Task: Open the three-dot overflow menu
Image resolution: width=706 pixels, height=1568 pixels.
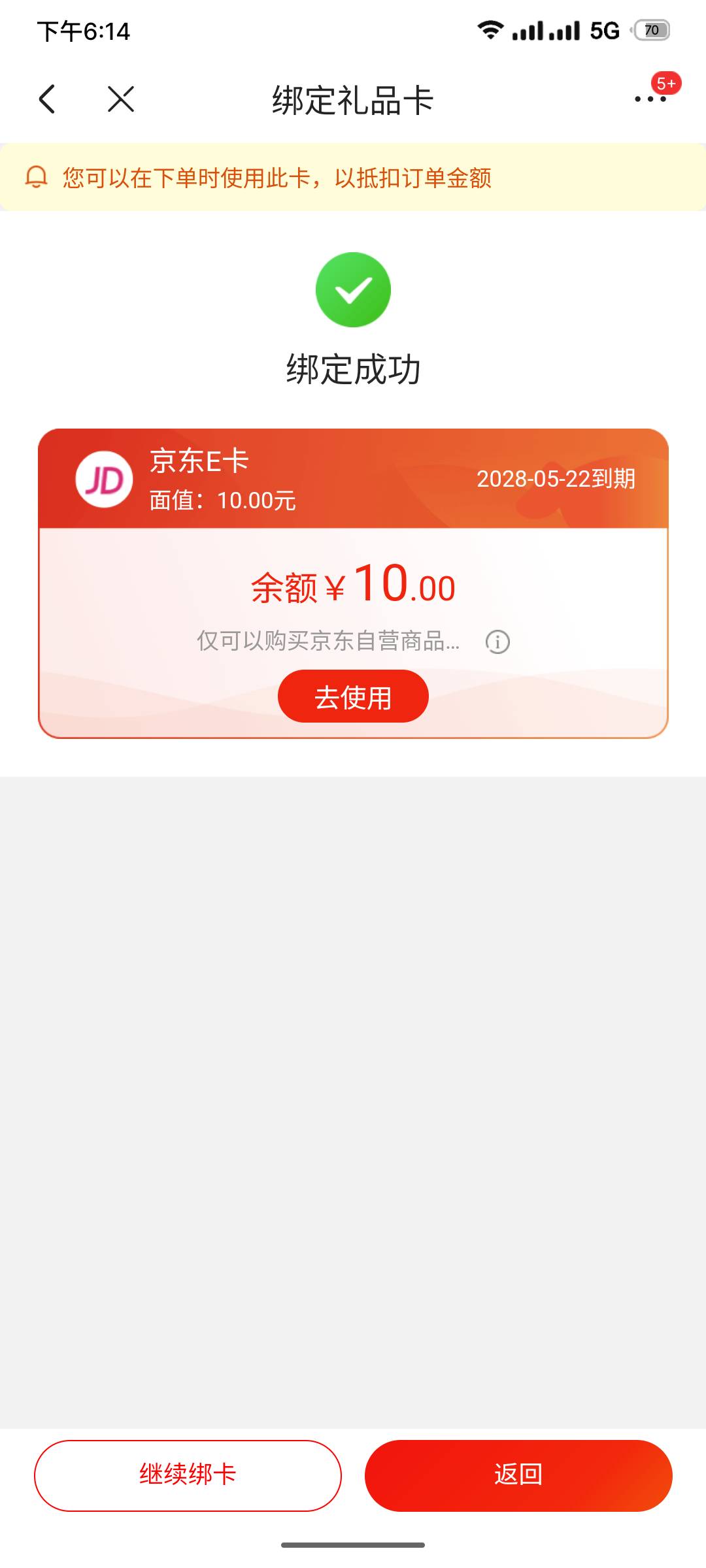Action: coord(650,99)
